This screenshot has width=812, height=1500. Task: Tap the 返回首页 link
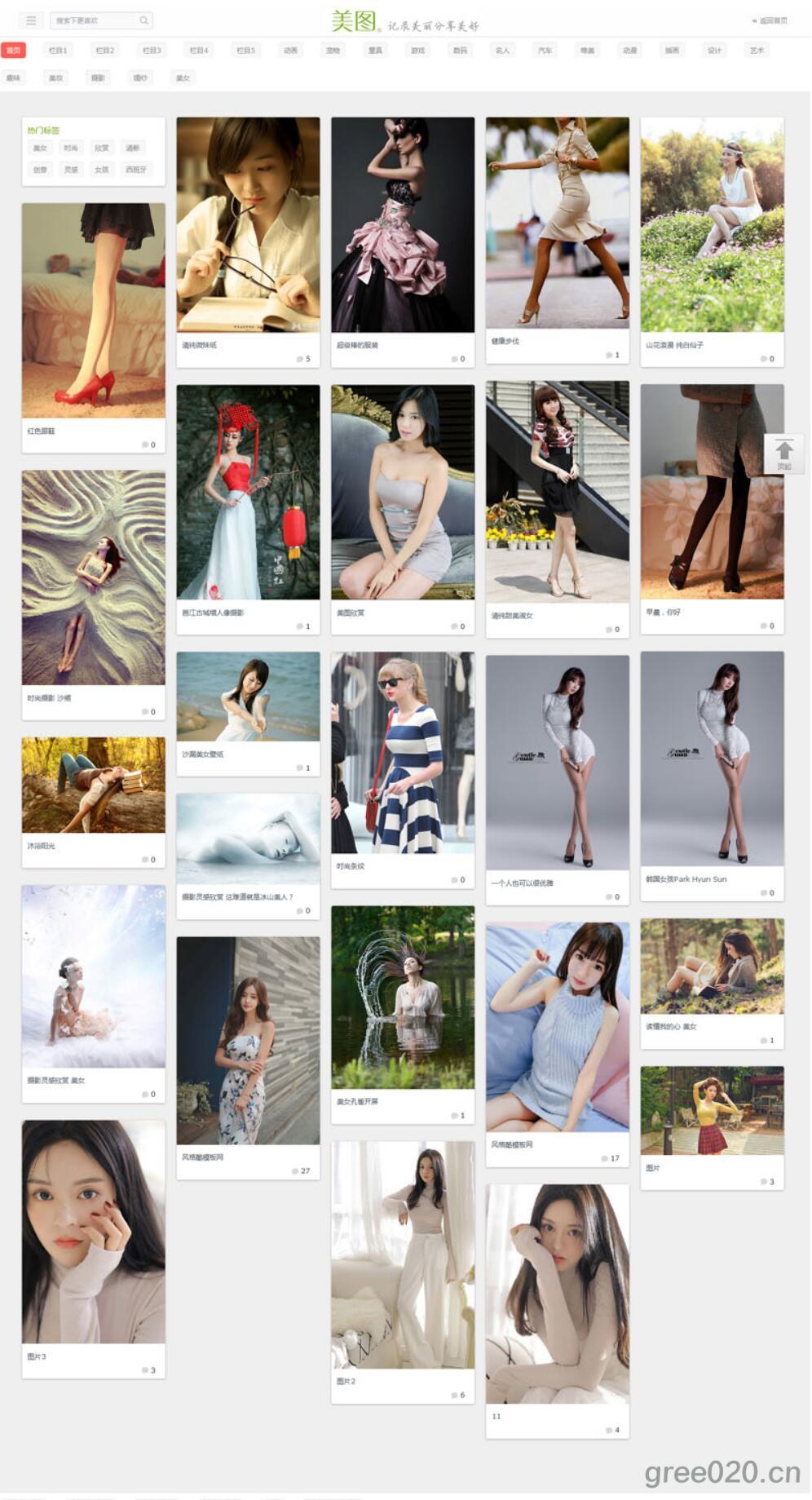(770, 21)
